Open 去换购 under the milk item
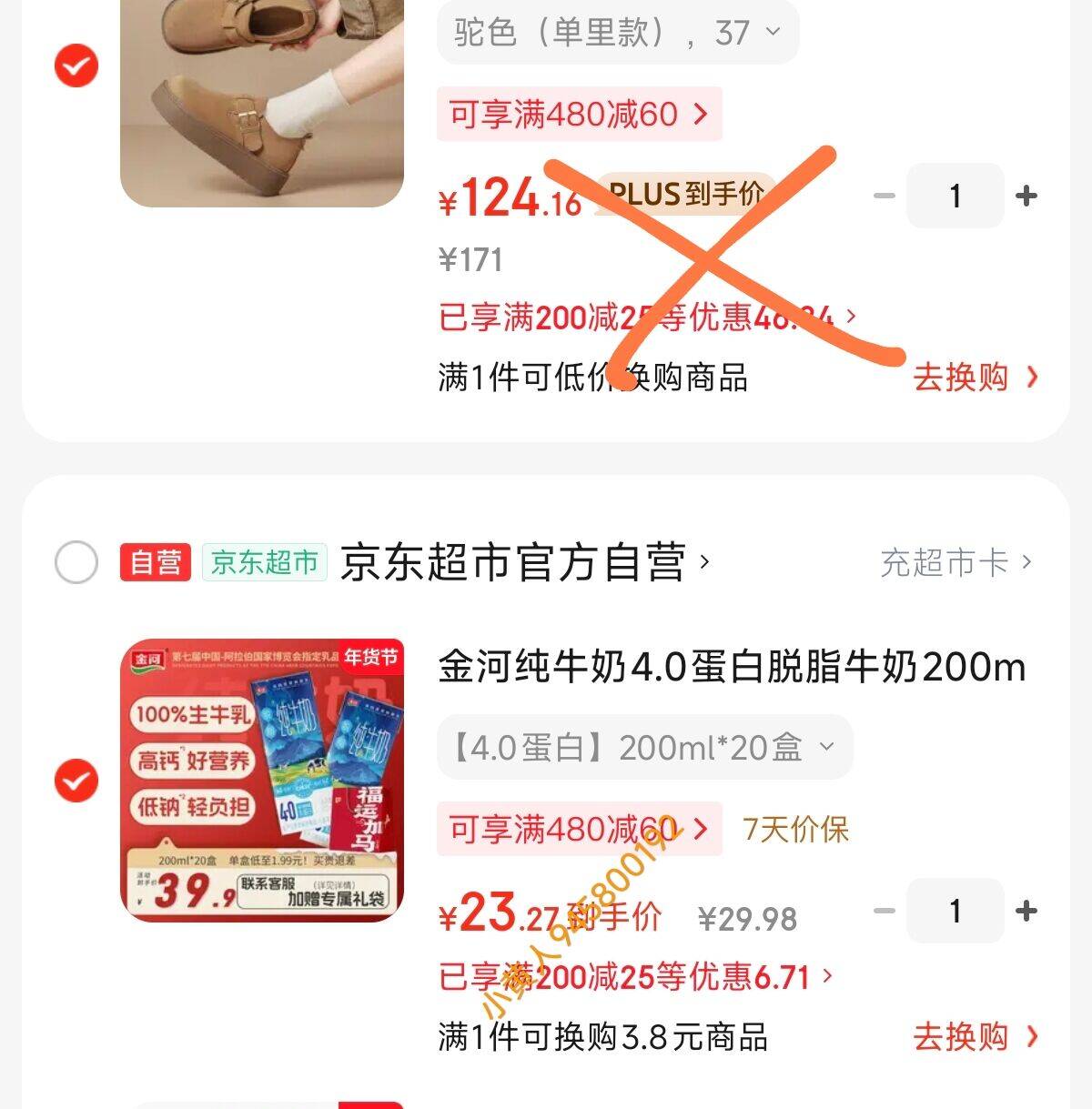 tap(974, 1036)
